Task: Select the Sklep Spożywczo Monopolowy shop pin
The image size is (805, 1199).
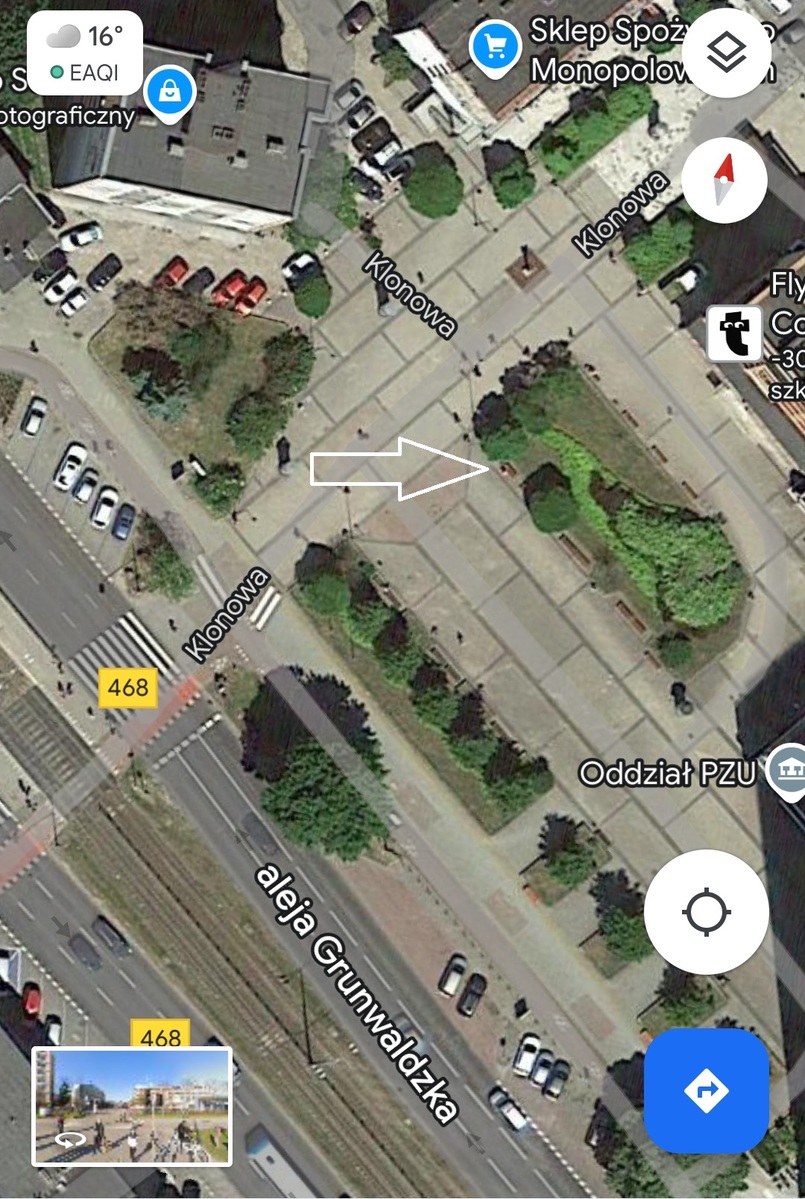Action: [x=494, y=44]
